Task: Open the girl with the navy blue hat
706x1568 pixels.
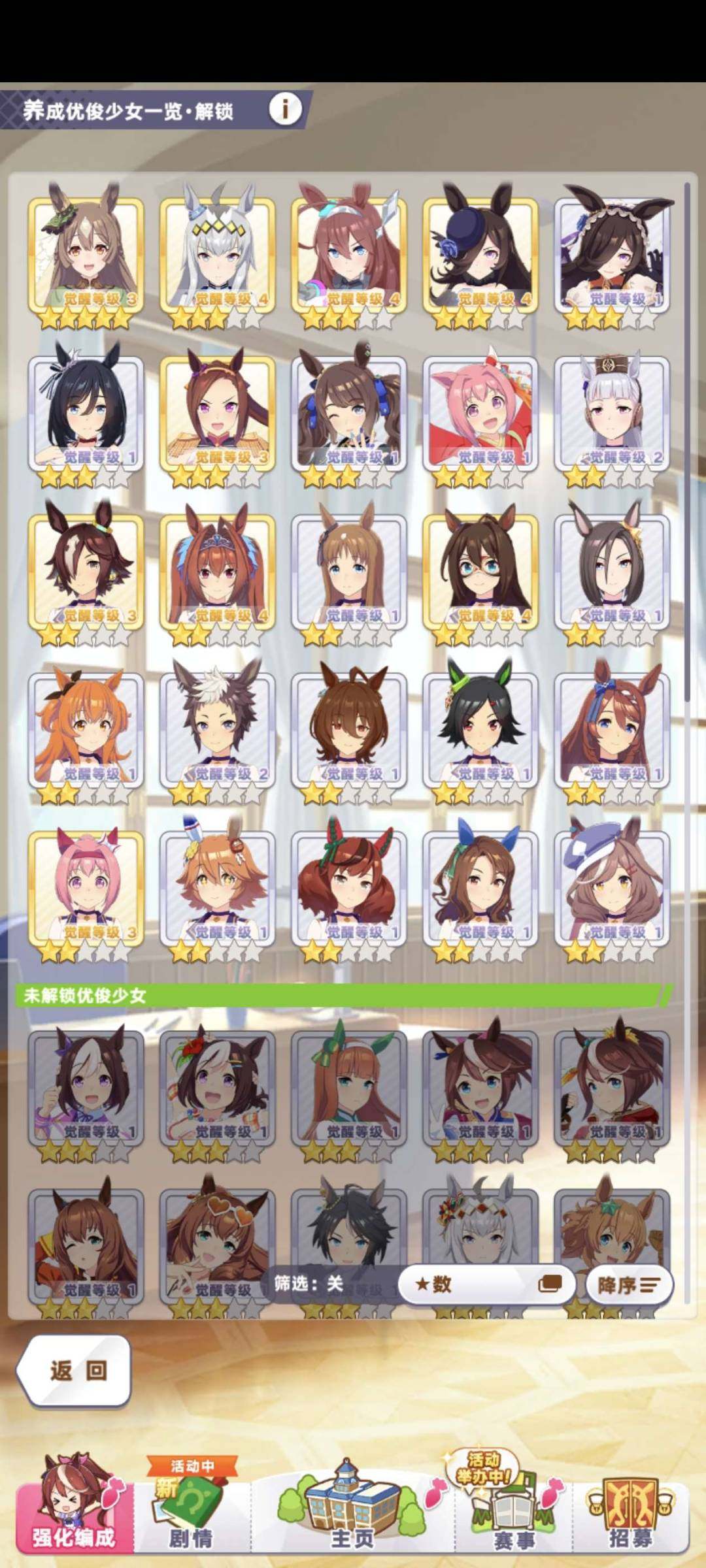Action: point(480,256)
